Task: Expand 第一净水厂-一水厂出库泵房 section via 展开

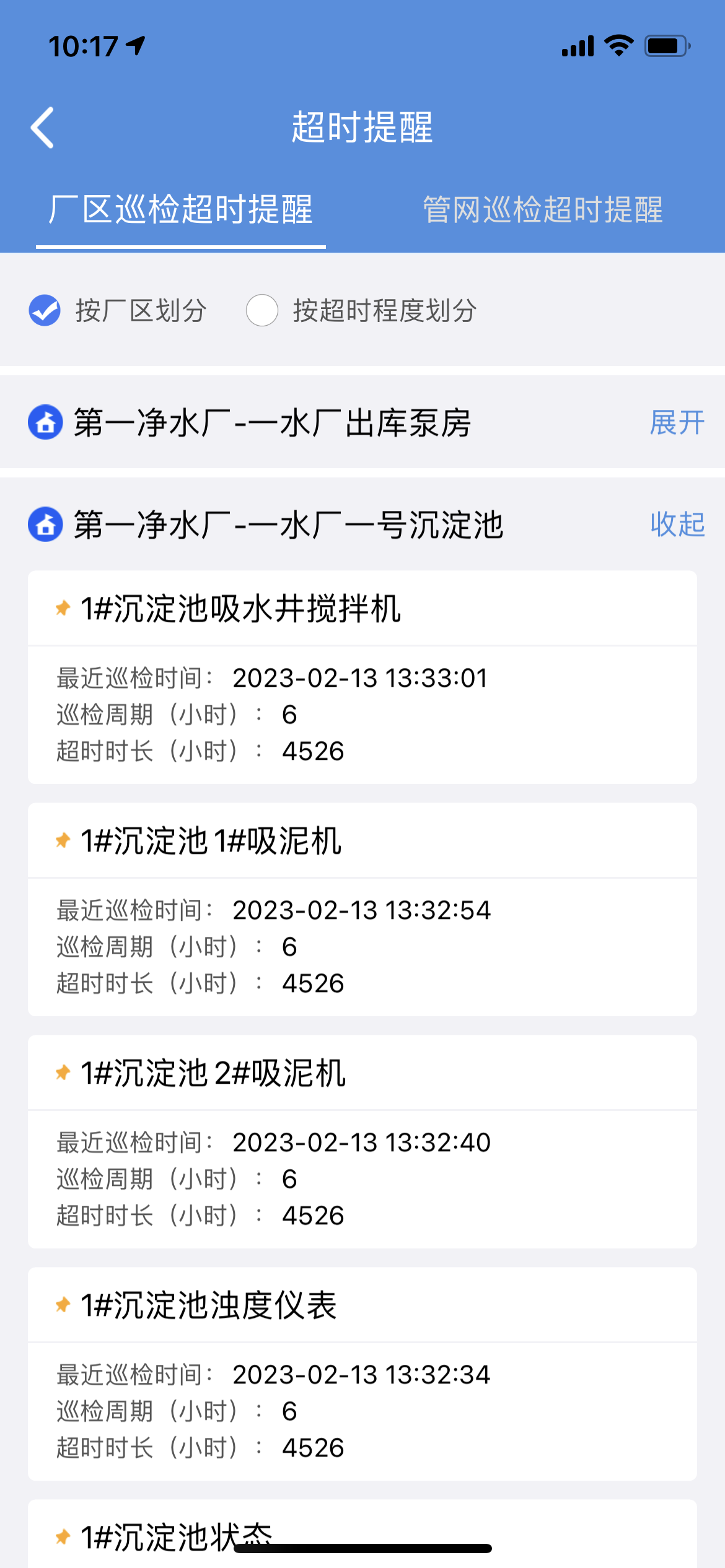Action: [x=677, y=423]
